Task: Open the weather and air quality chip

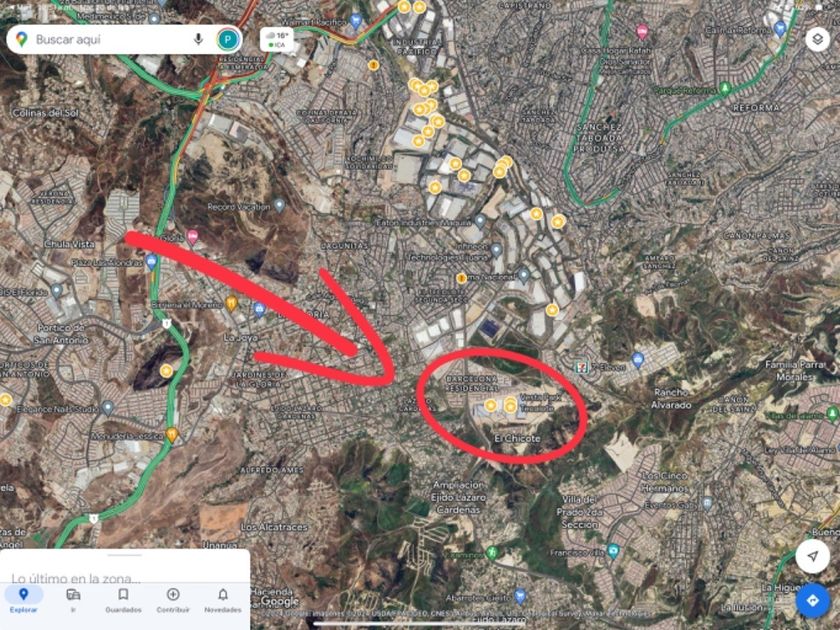Action: coord(277,39)
